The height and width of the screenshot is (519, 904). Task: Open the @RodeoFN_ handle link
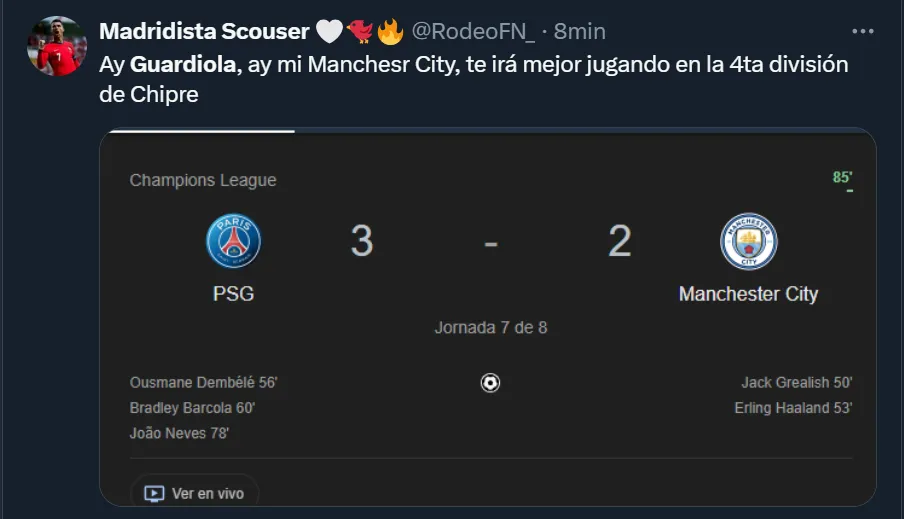click(x=473, y=31)
